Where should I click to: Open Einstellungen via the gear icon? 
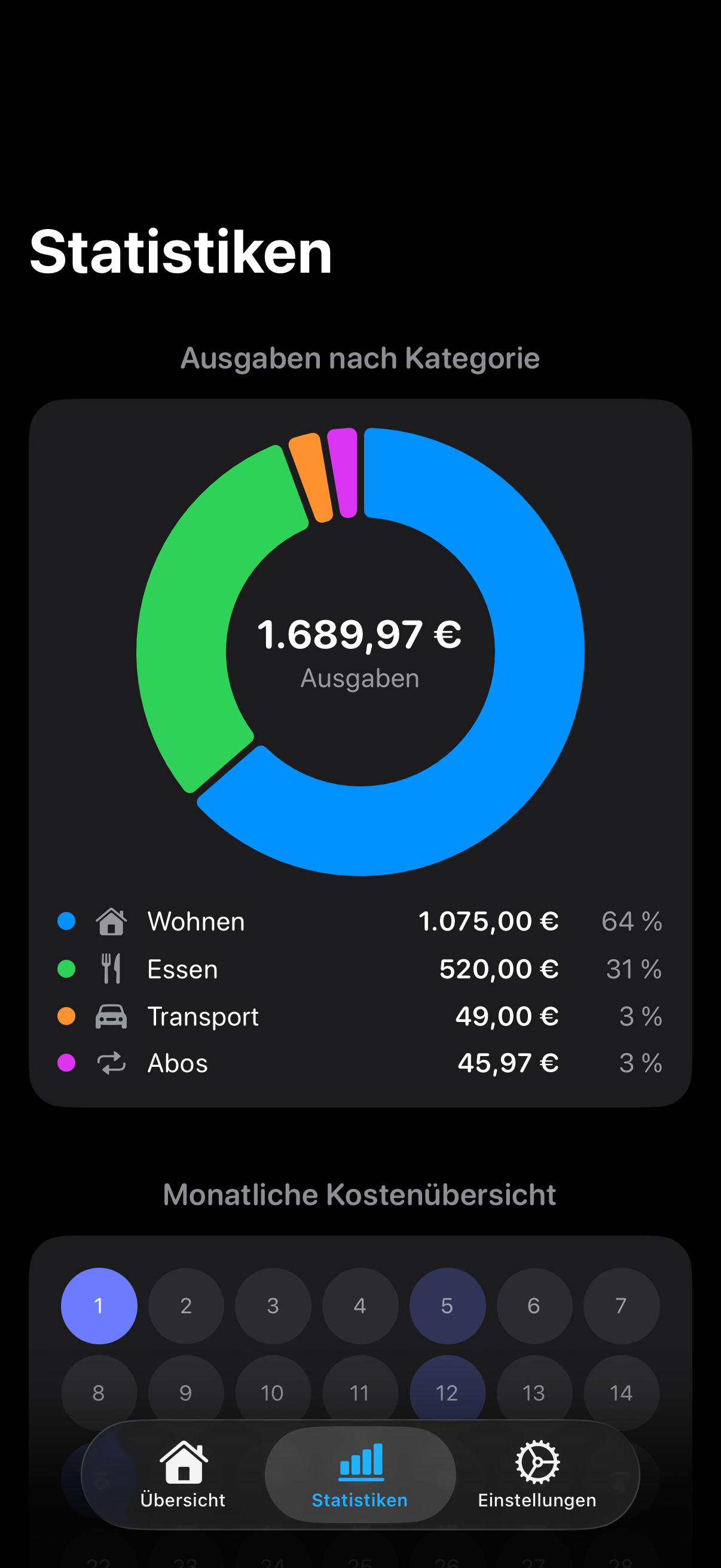click(536, 1461)
